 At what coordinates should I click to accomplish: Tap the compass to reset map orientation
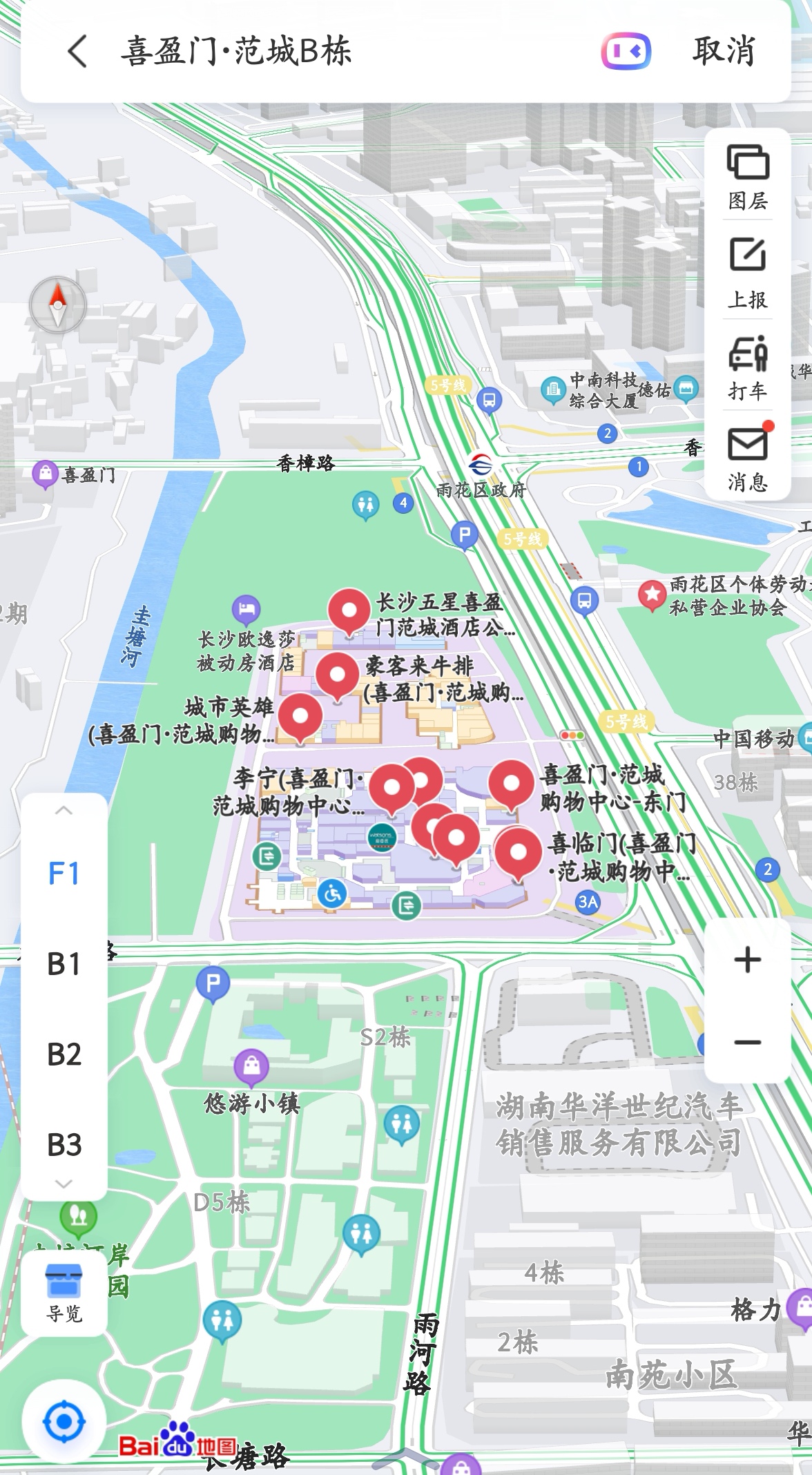(59, 304)
